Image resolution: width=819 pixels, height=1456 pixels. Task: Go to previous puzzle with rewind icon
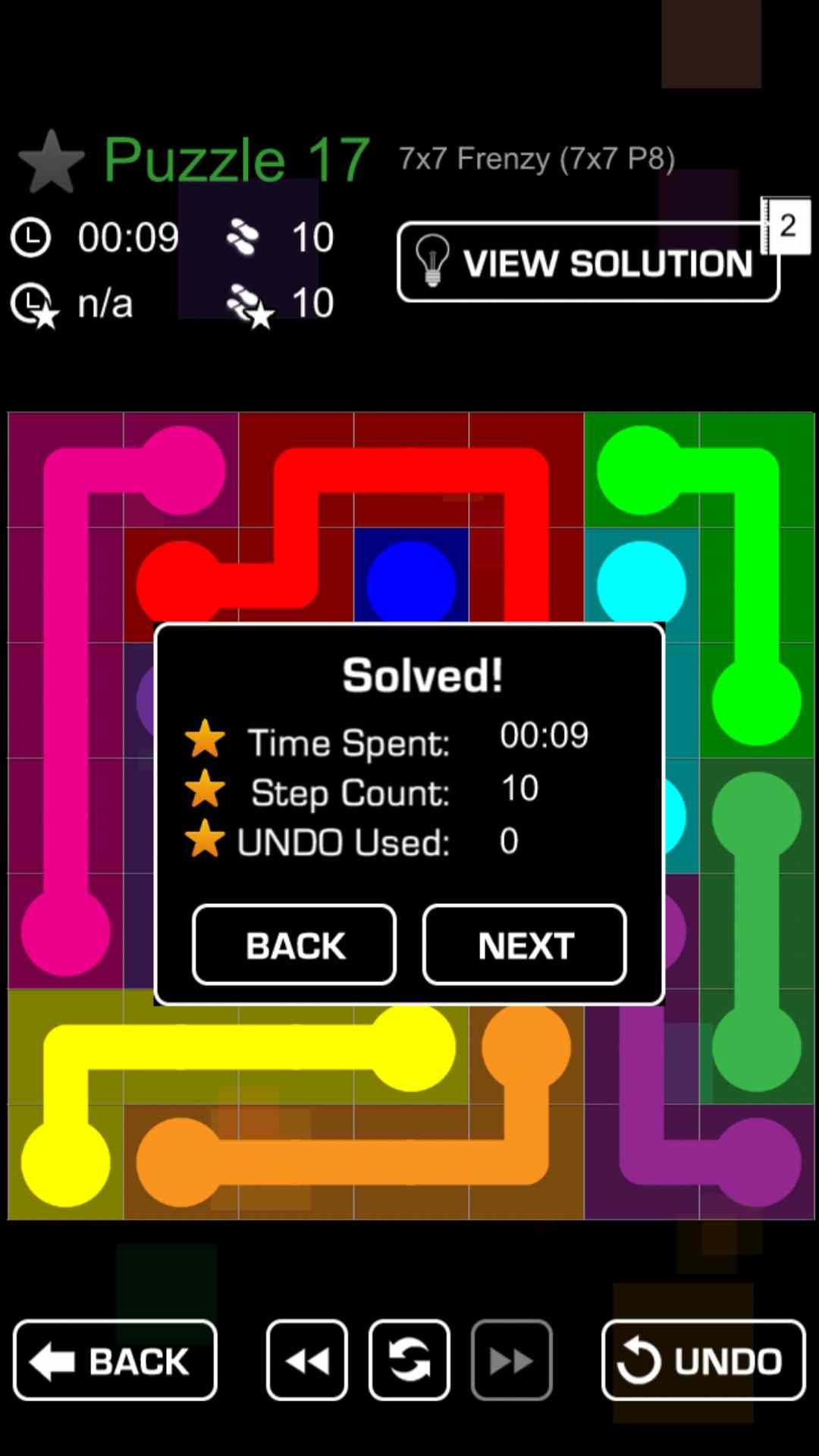(307, 1360)
